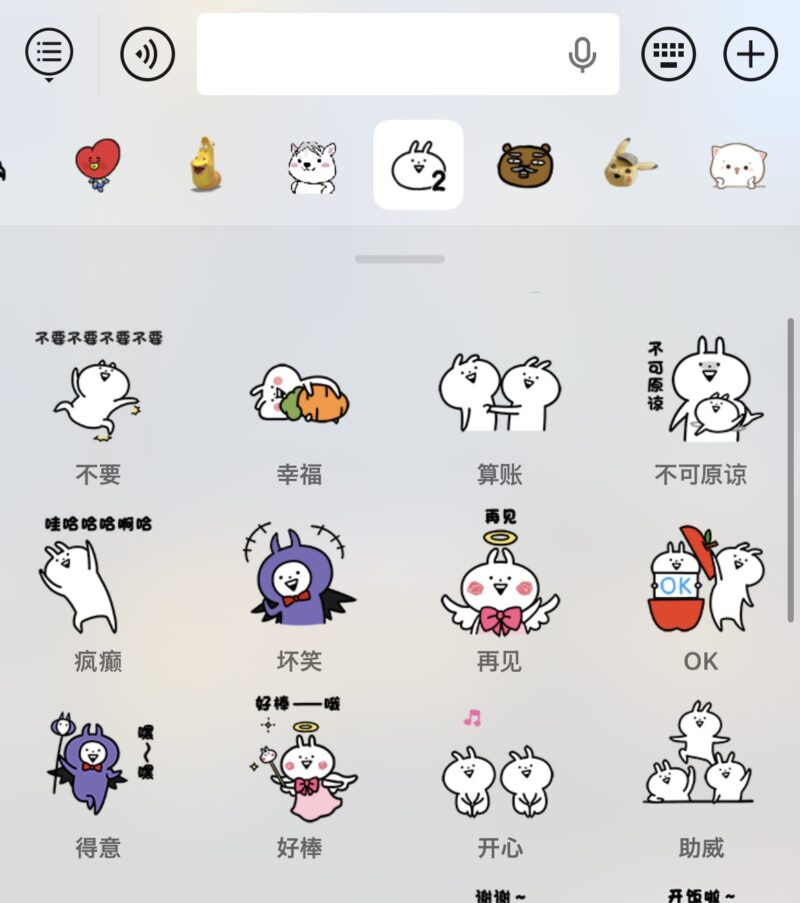Image resolution: width=800 pixels, height=903 pixels.
Task: Select the 再见 angel sticker
Action: (x=500, y=582)
